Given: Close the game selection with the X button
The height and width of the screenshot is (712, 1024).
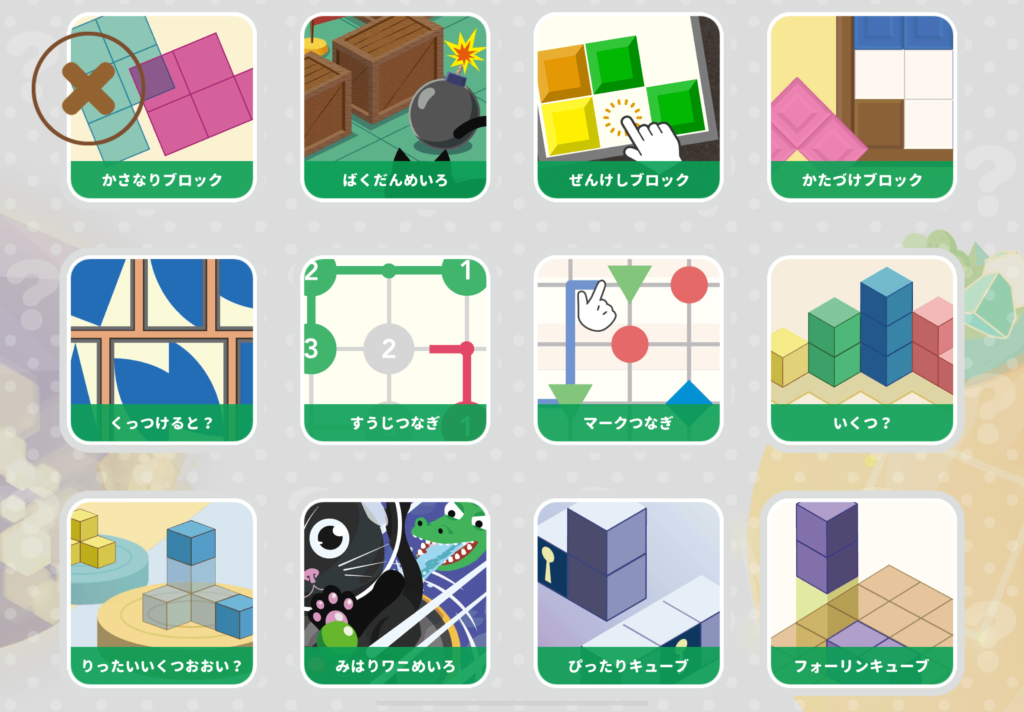Looking at the screenshot, I should click(88, 89).
